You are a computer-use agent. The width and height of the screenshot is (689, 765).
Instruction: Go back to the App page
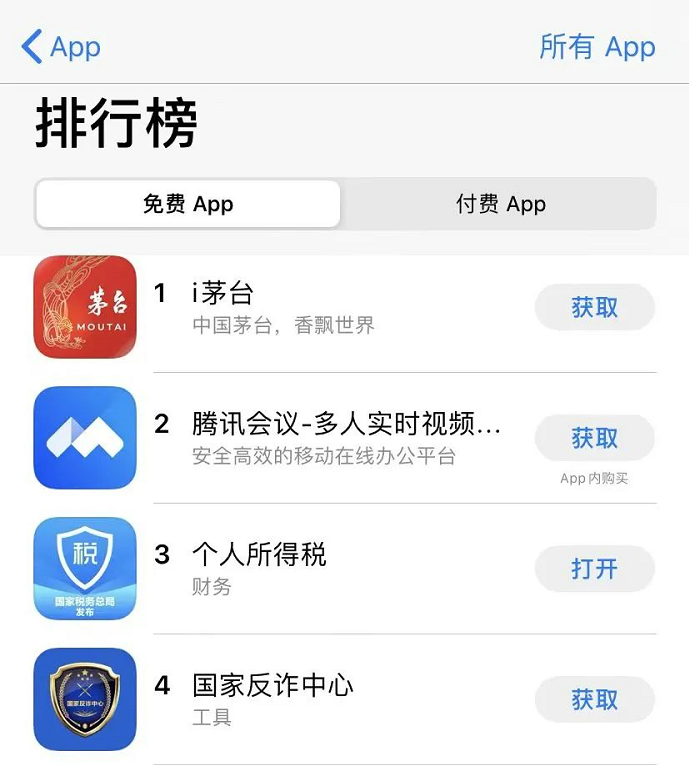point(62,47)
